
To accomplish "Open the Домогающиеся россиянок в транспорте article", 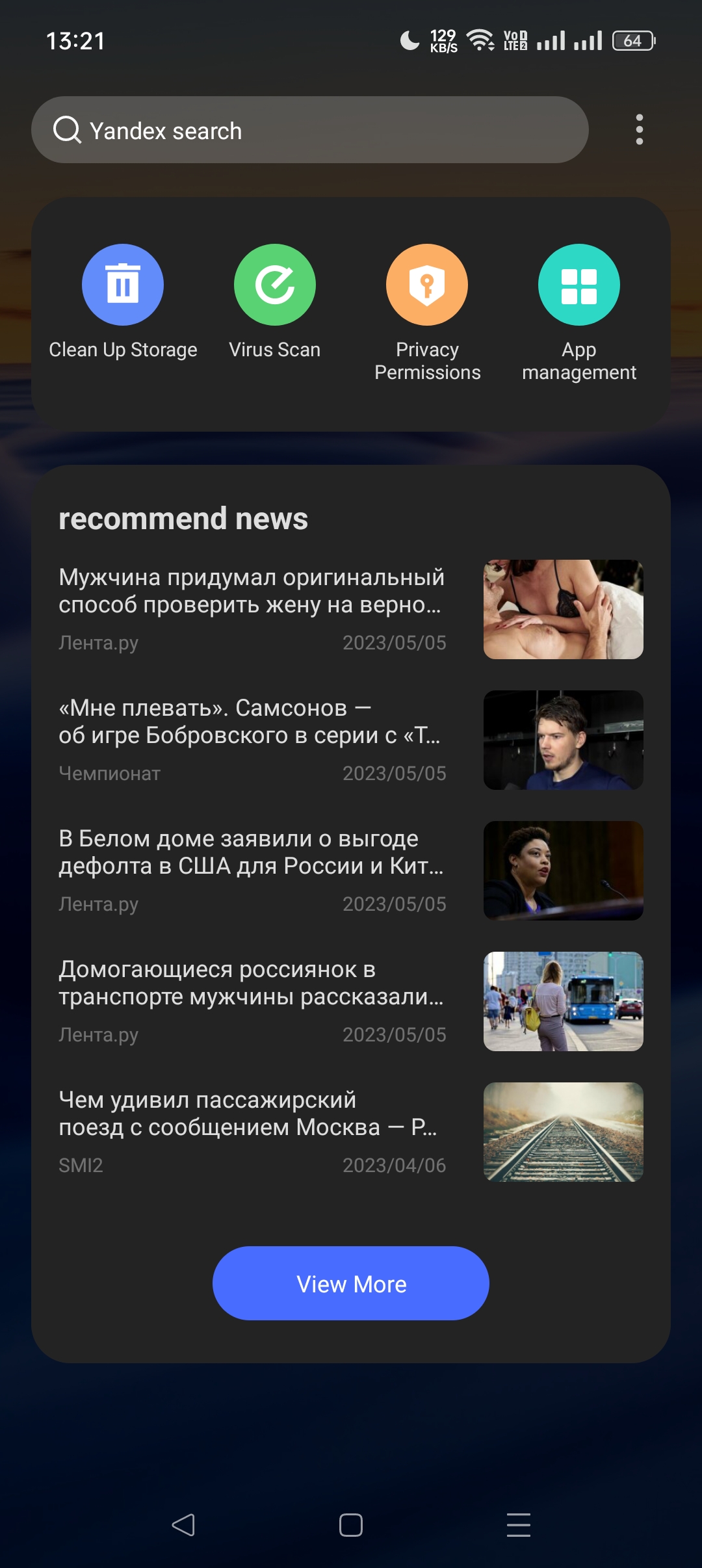I will (251, 983).
